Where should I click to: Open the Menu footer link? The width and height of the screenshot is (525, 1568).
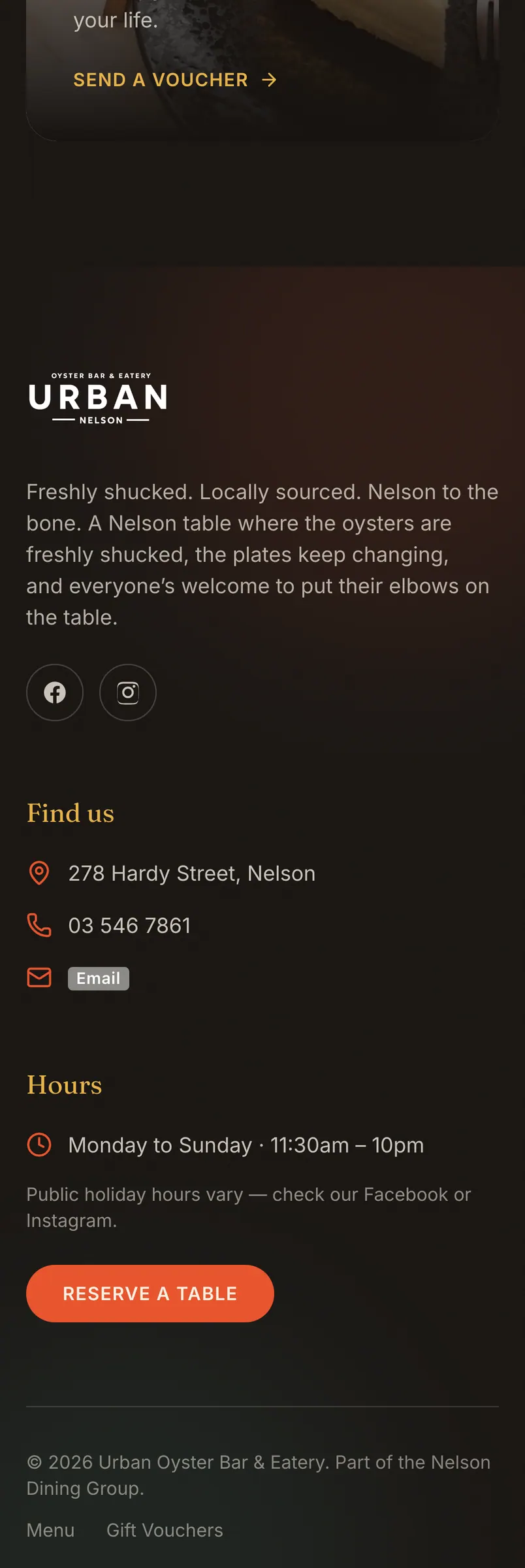(x=50, y=1530)
